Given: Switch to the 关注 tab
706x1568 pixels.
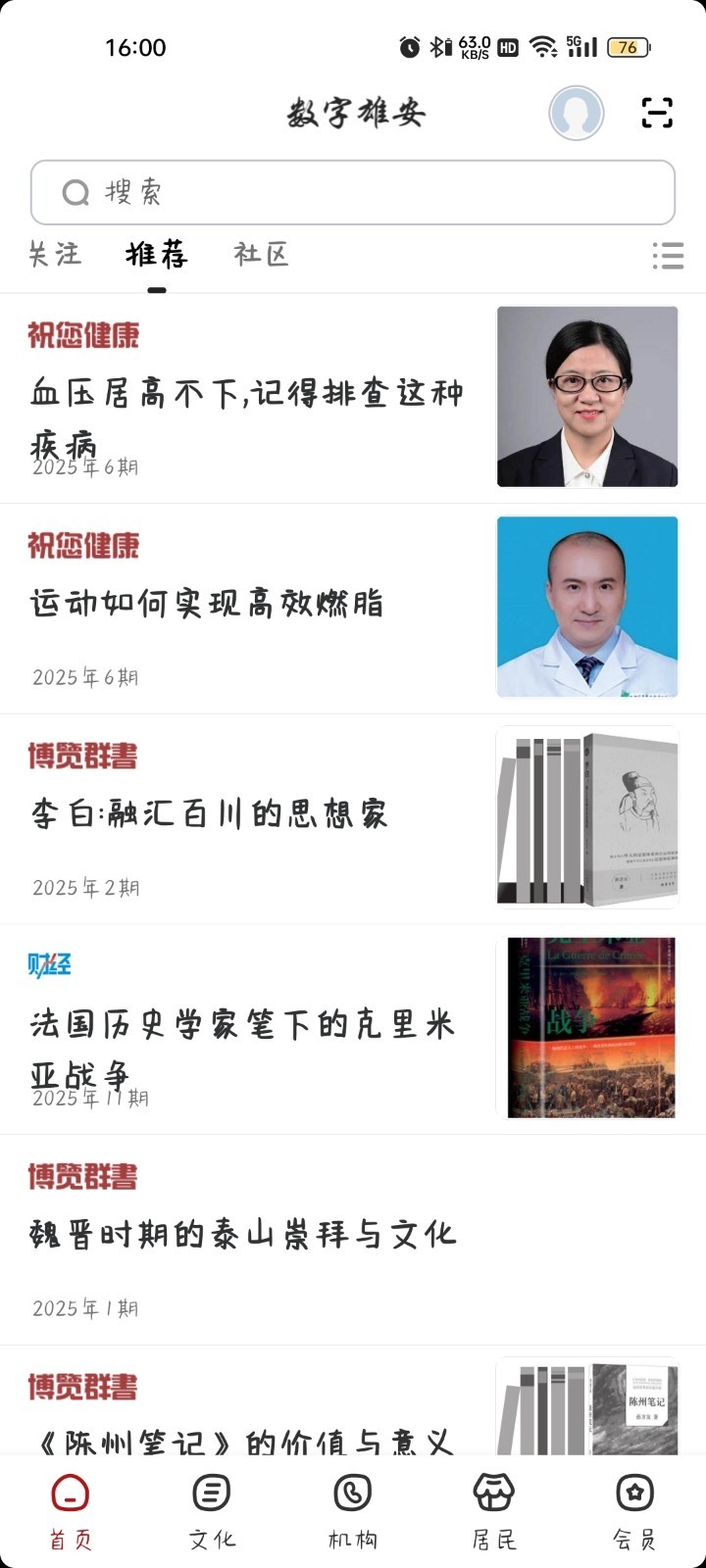Looking at the screenshot, I should coord(54,255).
